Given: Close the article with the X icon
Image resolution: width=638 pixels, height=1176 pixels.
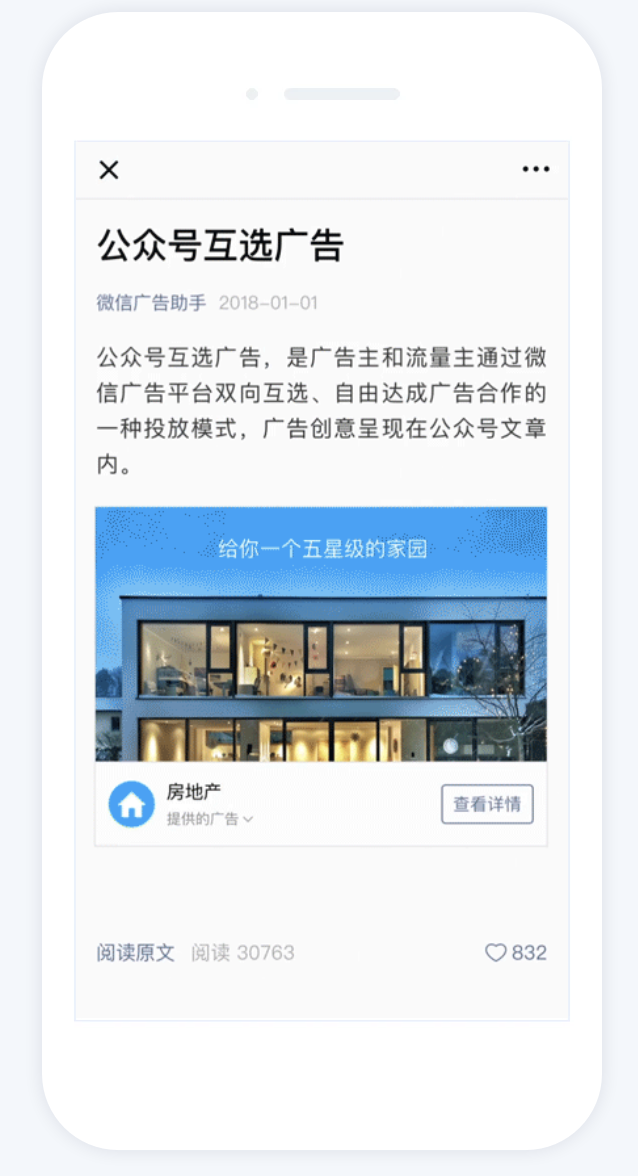Looking at the screenshot, I should (x=109, y=170).
